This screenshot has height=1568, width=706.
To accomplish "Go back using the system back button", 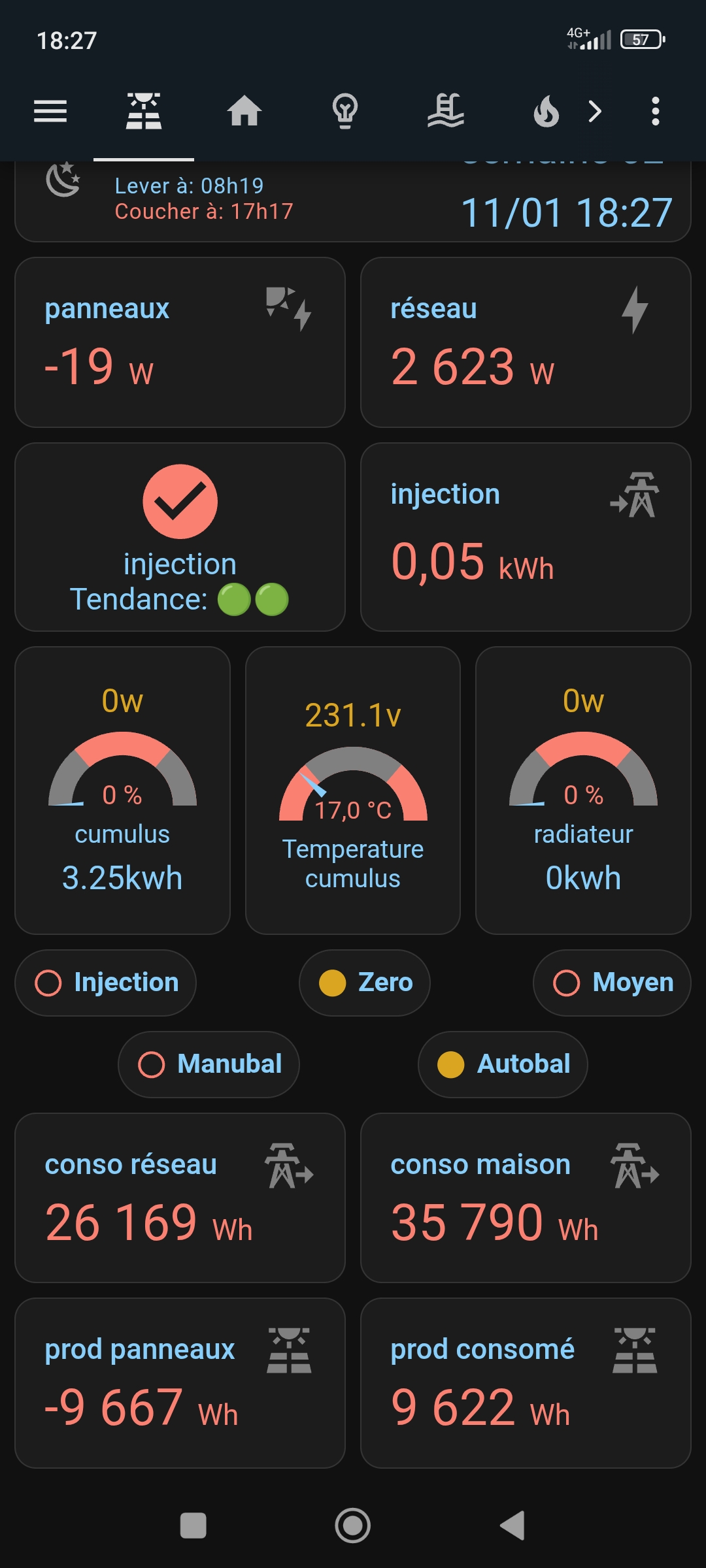I will point(512,1526).
